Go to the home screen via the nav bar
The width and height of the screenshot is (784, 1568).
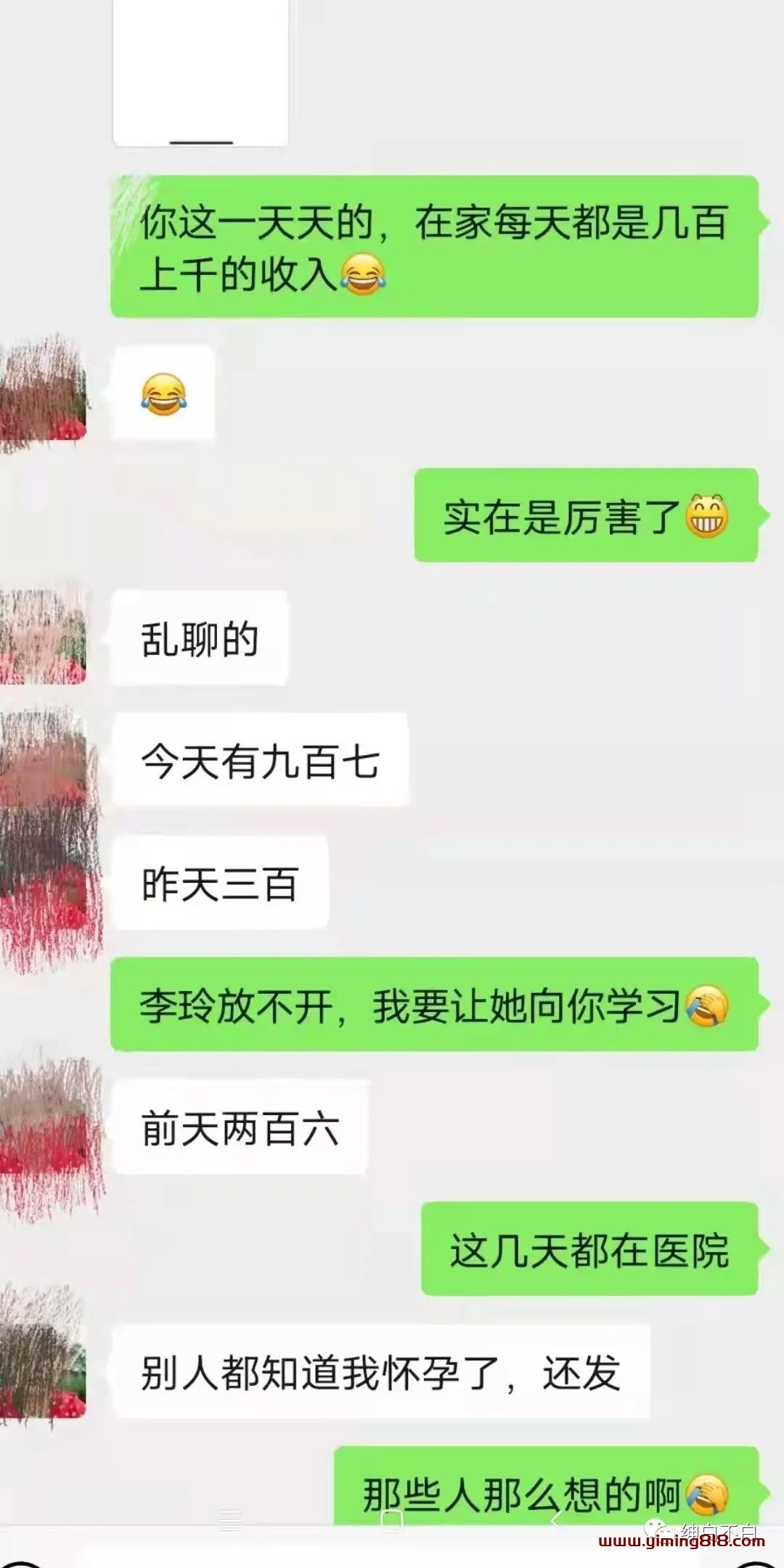pyautogui.click(x=392, y=1520)
